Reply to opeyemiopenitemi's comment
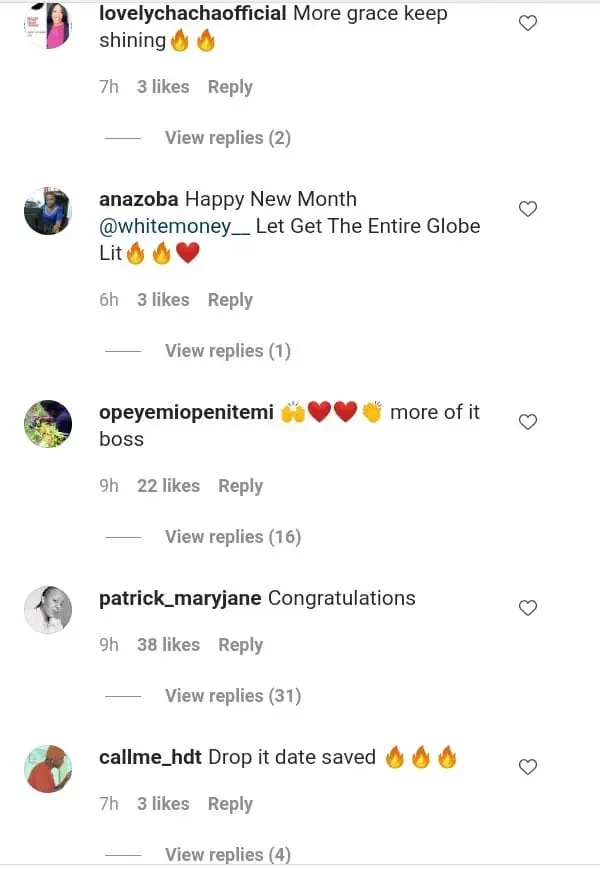This screenshot has width=600, height=870. tap(240, 486)
